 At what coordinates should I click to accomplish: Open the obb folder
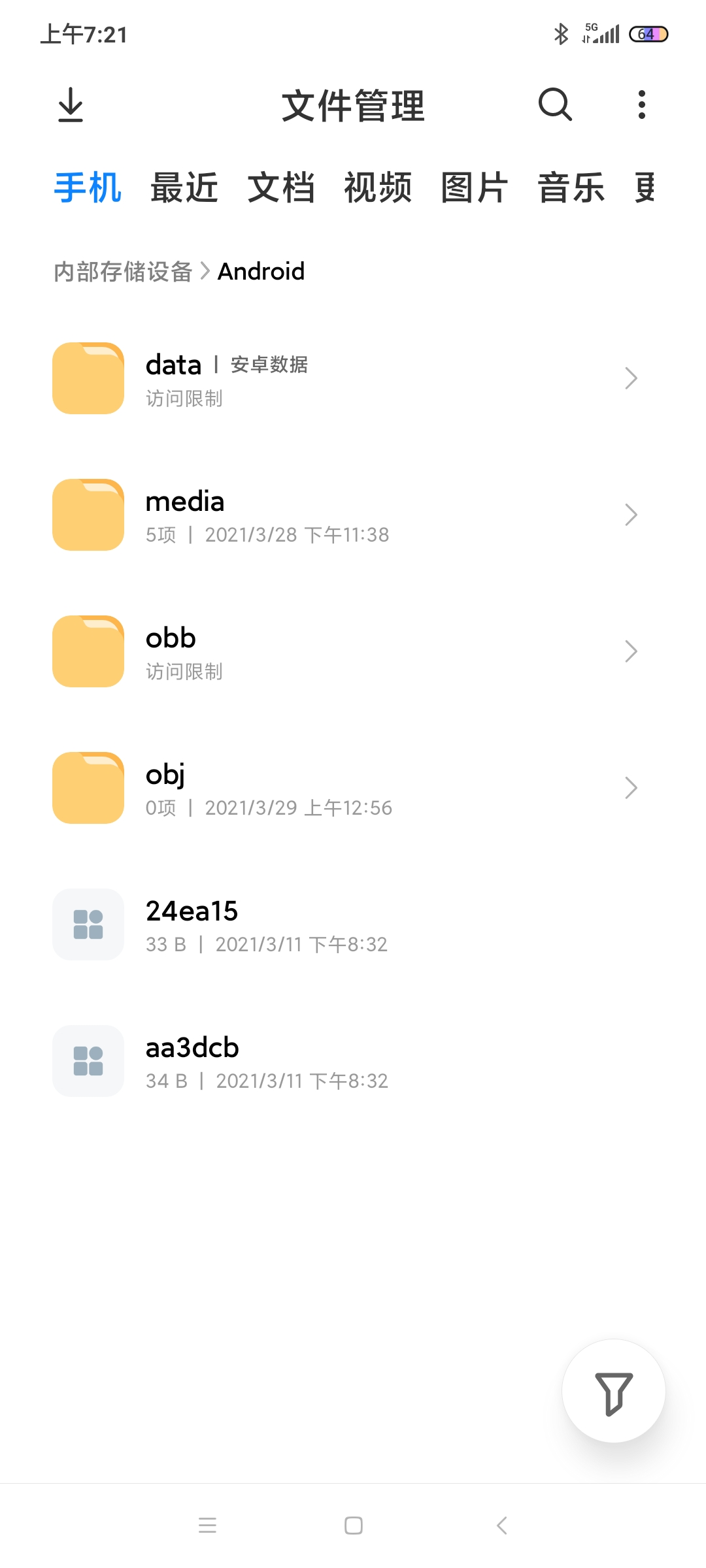click(x=353, y=651)
